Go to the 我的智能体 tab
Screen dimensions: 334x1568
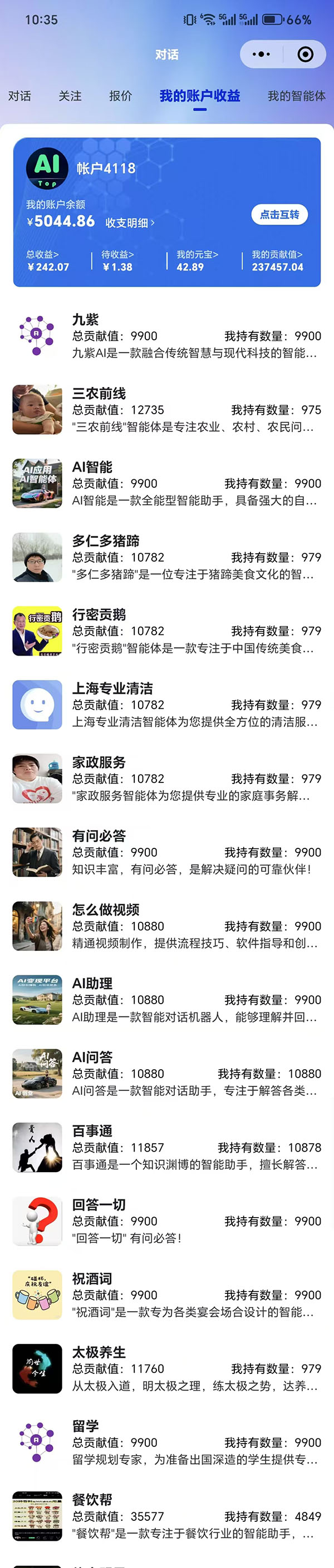[296, 96]
